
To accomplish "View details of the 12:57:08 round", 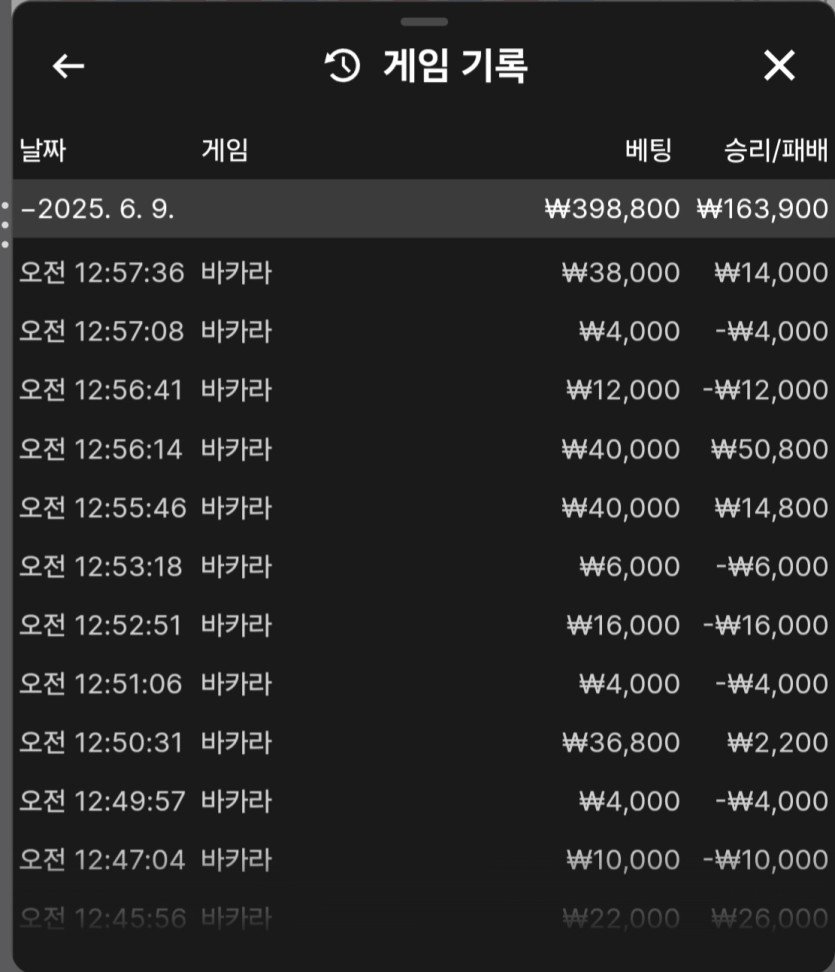I will [x=422, y=331].
